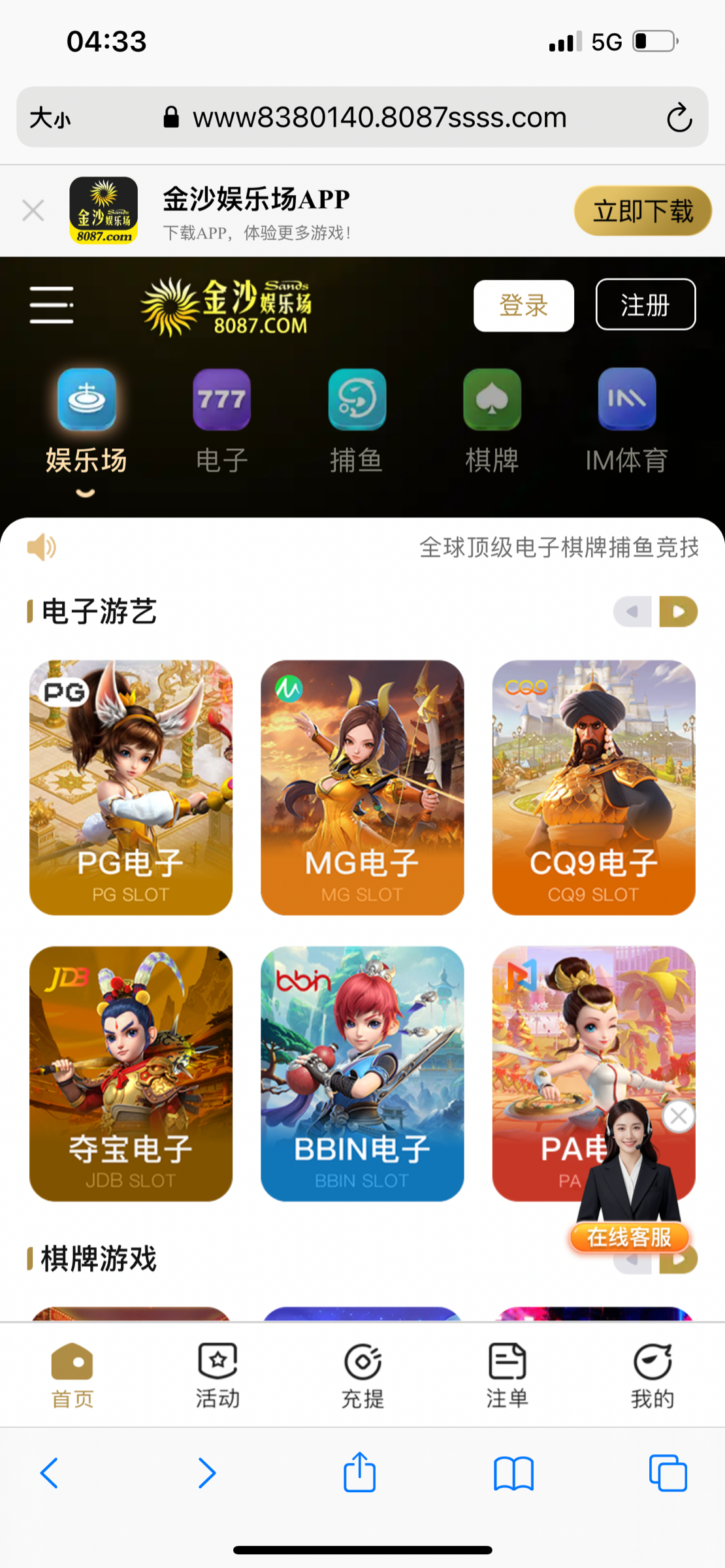Tap 立即下载 to download the app

[642, 211]
